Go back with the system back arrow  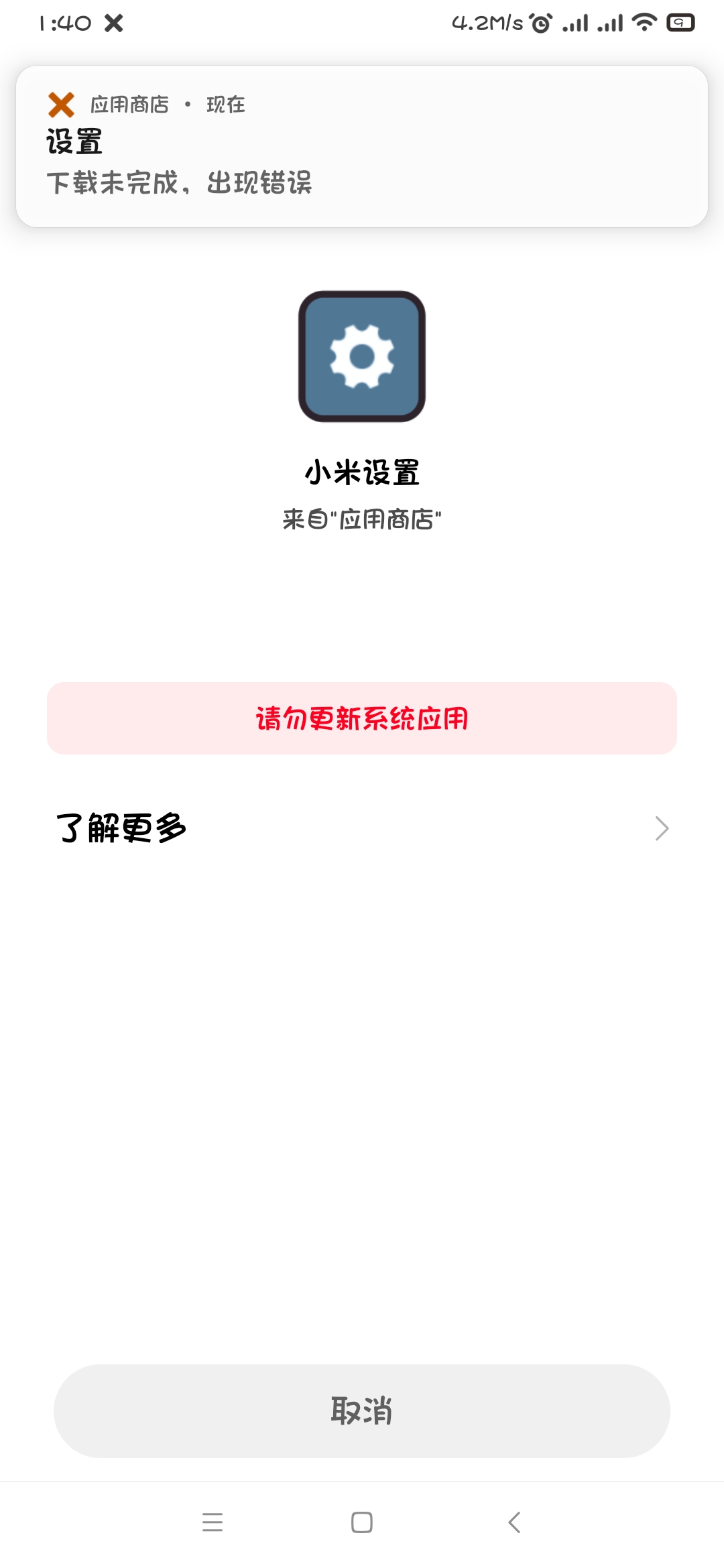[514, 1522]
